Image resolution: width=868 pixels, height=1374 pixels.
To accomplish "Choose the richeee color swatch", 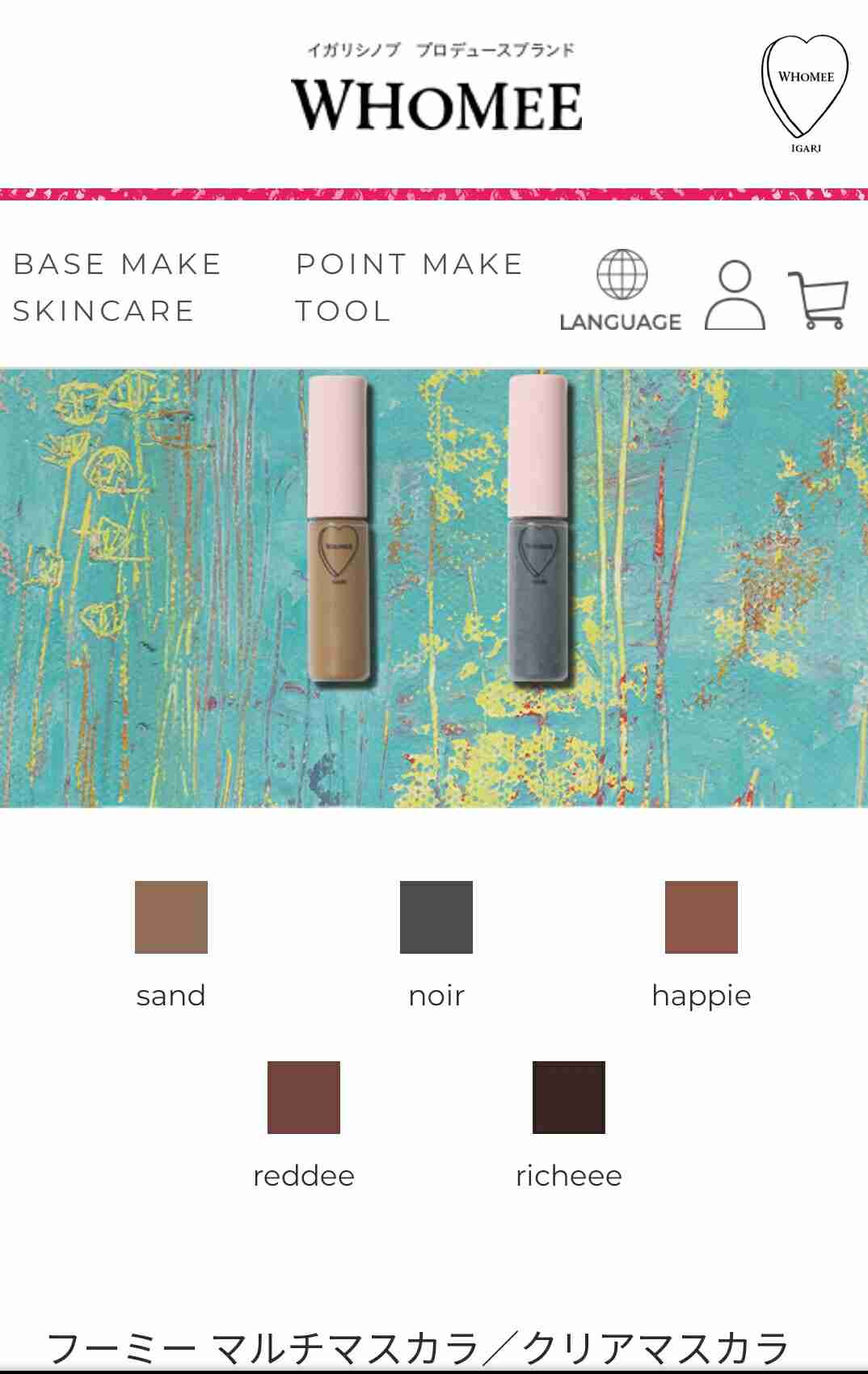I will click(569, 1098).
